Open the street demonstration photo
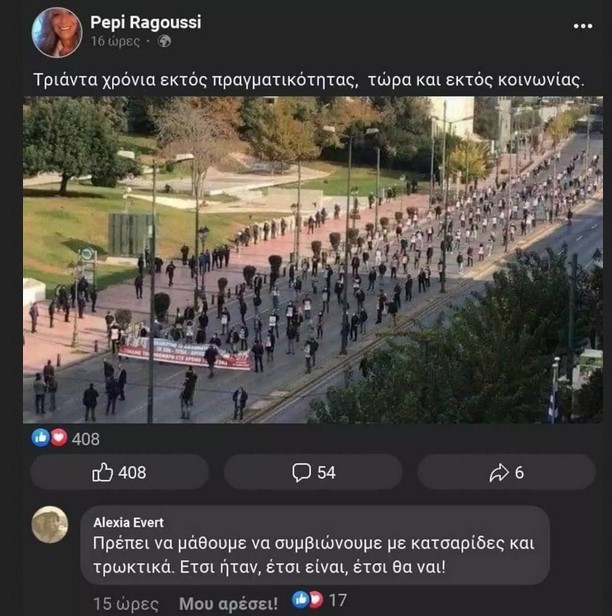 (x=312, y=260)
